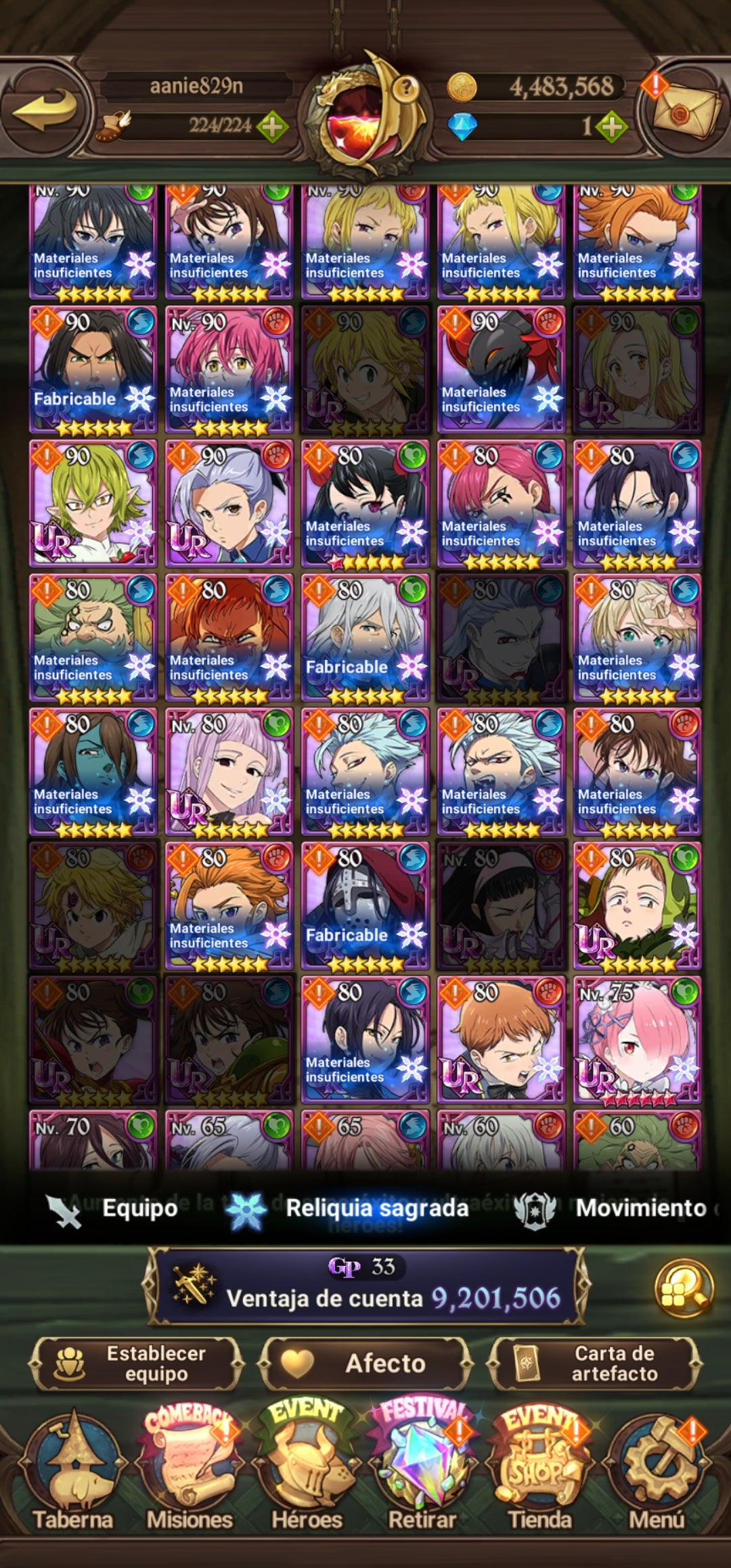
Task: Add diamonds with the green plus
Action: pyautogui.click(x=611, y=127)
